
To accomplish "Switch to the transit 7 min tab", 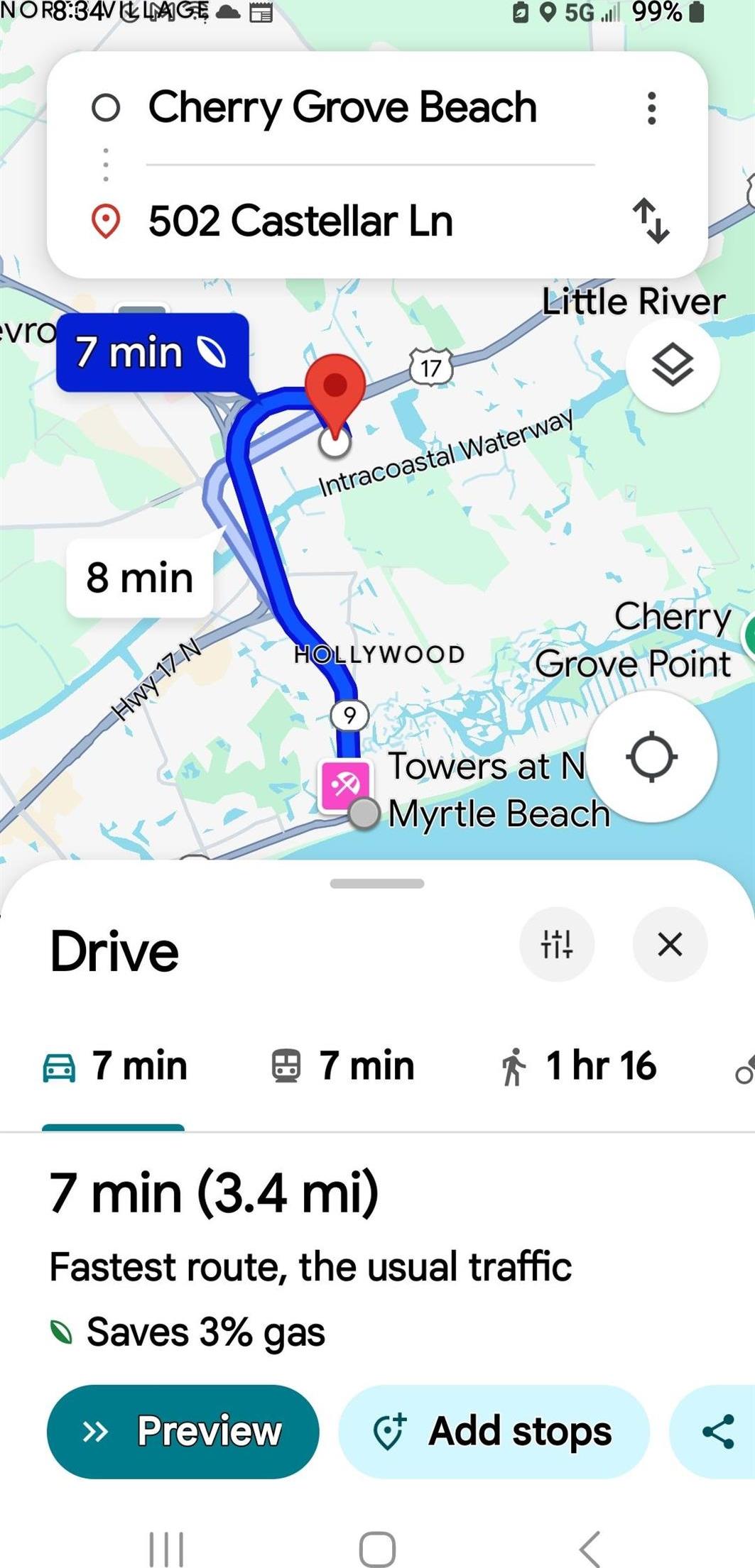I will pyautogui.click(x=343, y=1066).
